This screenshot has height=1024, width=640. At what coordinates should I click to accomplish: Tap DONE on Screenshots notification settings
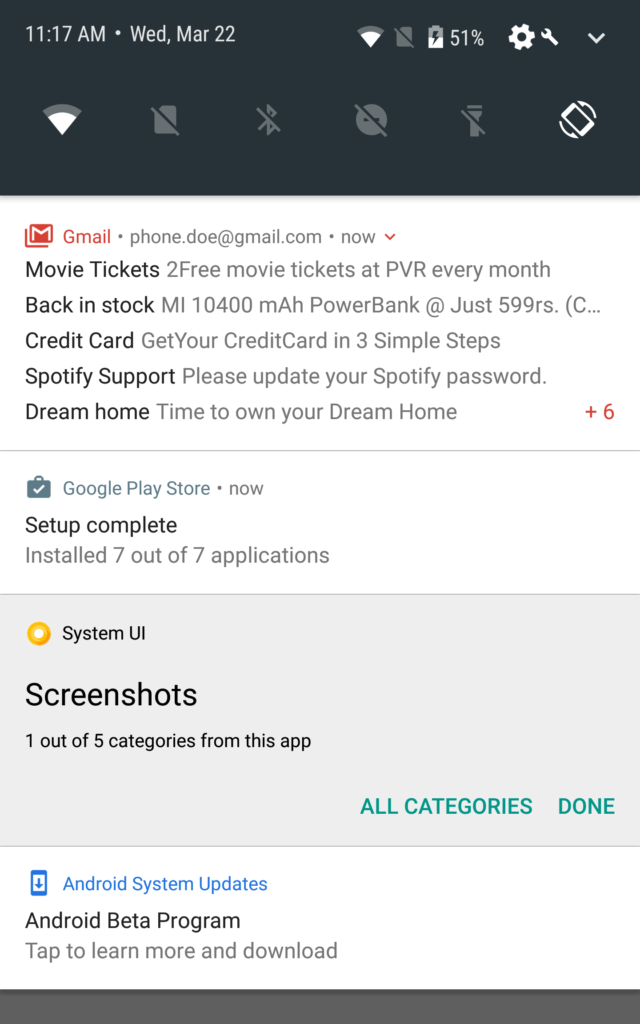[x=586, y=806]
